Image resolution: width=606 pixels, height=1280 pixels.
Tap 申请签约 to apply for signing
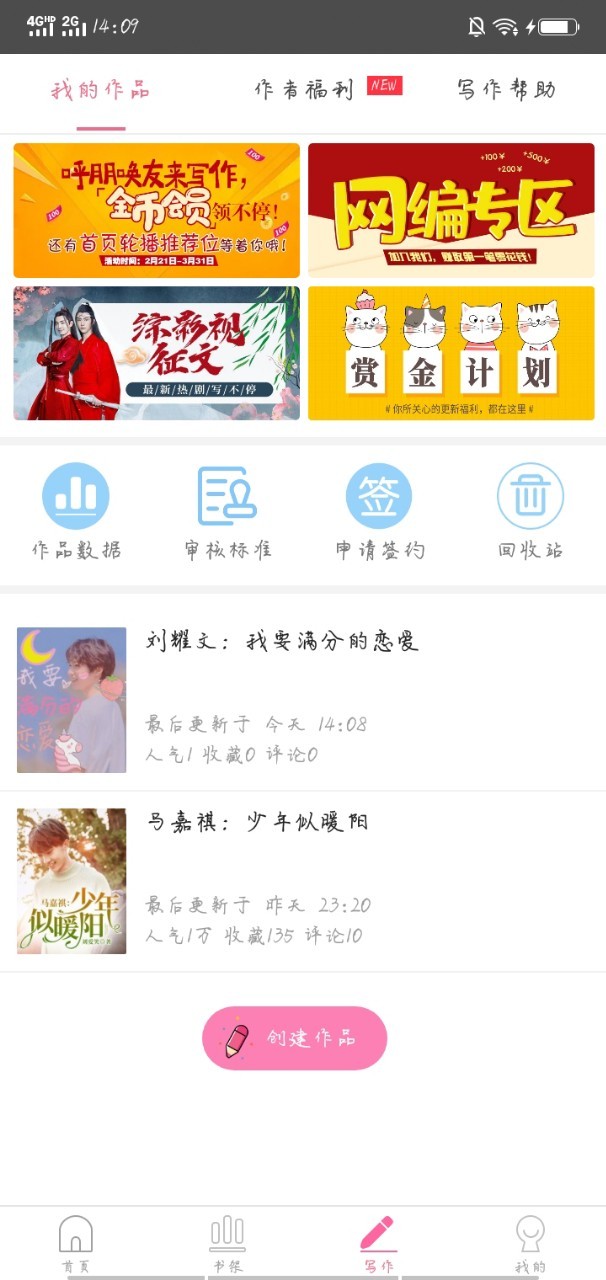point(379,511)
